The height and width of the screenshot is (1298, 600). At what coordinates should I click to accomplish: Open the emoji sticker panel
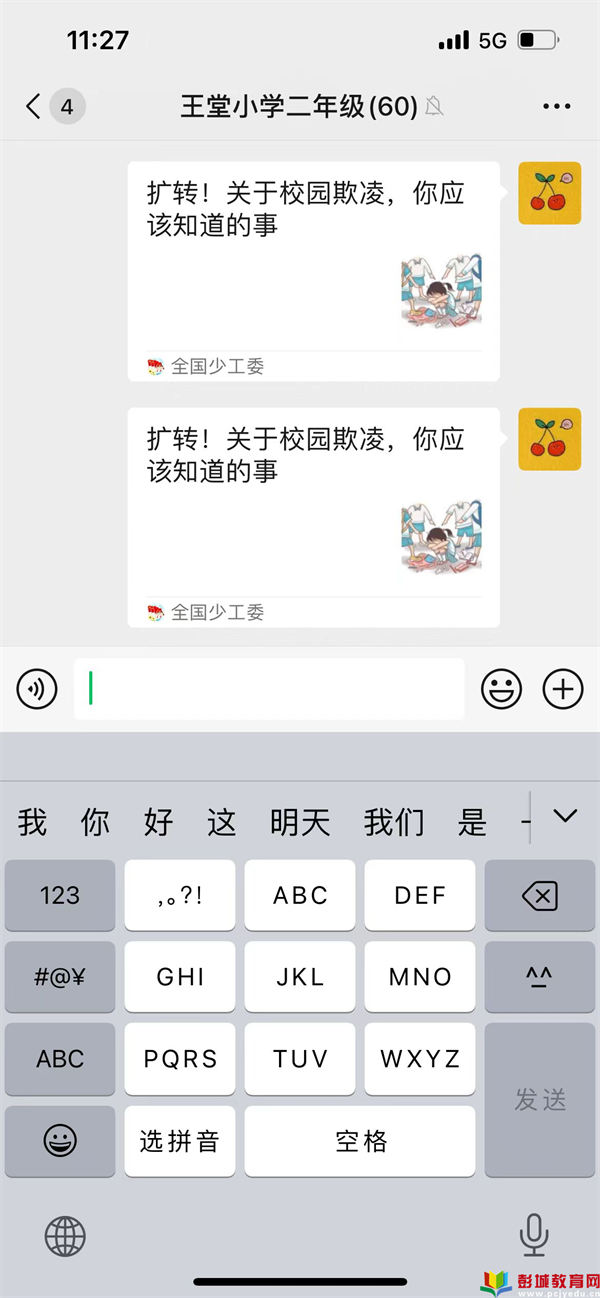(x=502, y=689)
